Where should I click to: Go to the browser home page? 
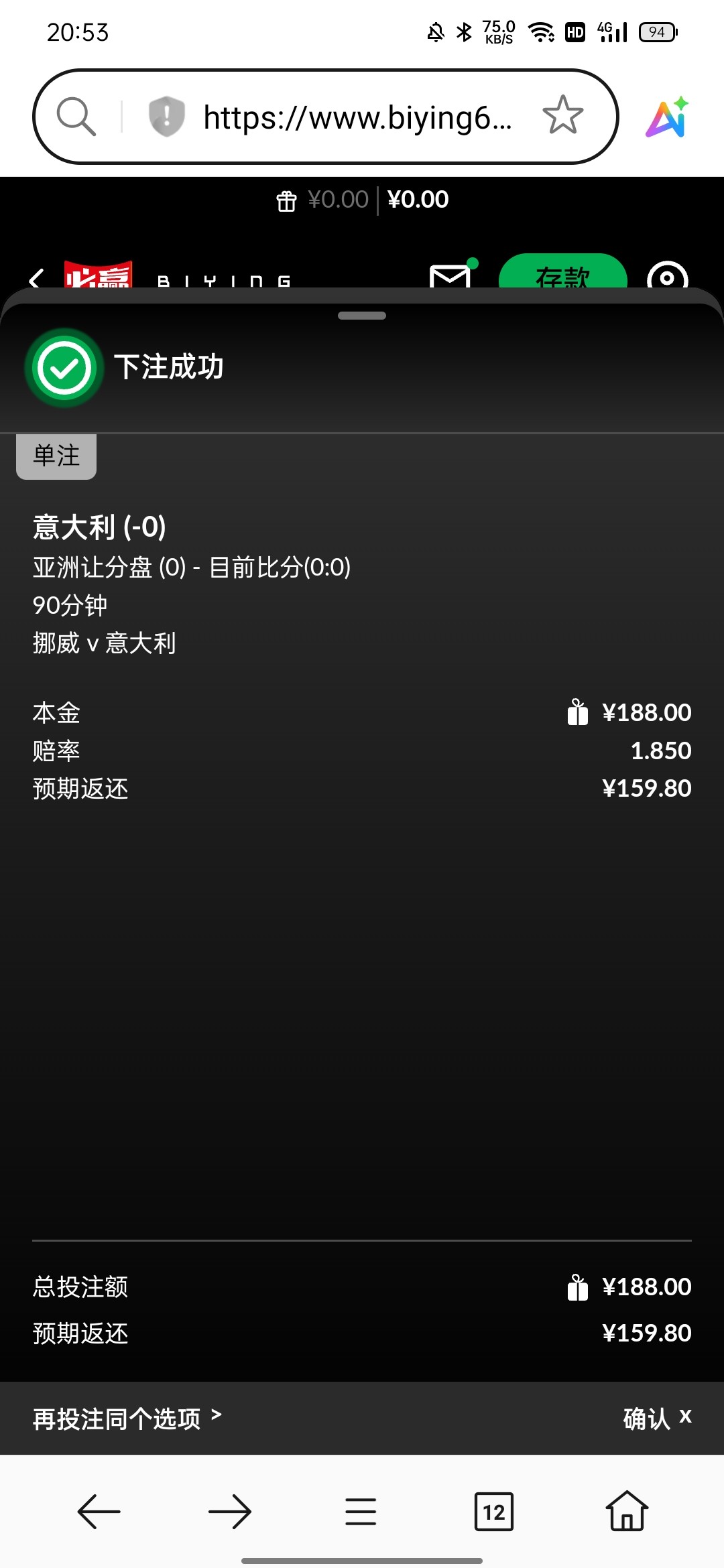coord(627,1510)
